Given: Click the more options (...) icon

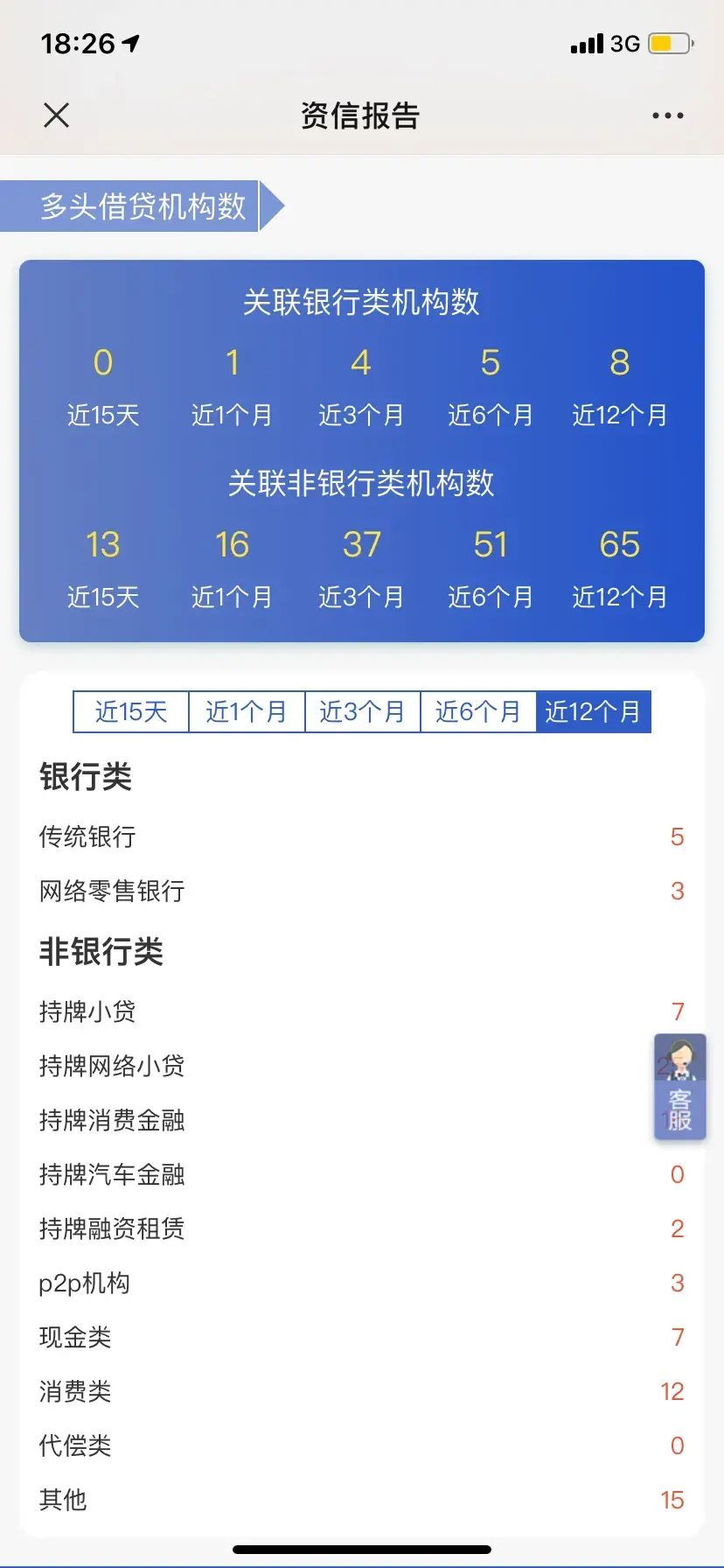Looking at the screenshot, I should pyautogui.click(x=667, y=115).
